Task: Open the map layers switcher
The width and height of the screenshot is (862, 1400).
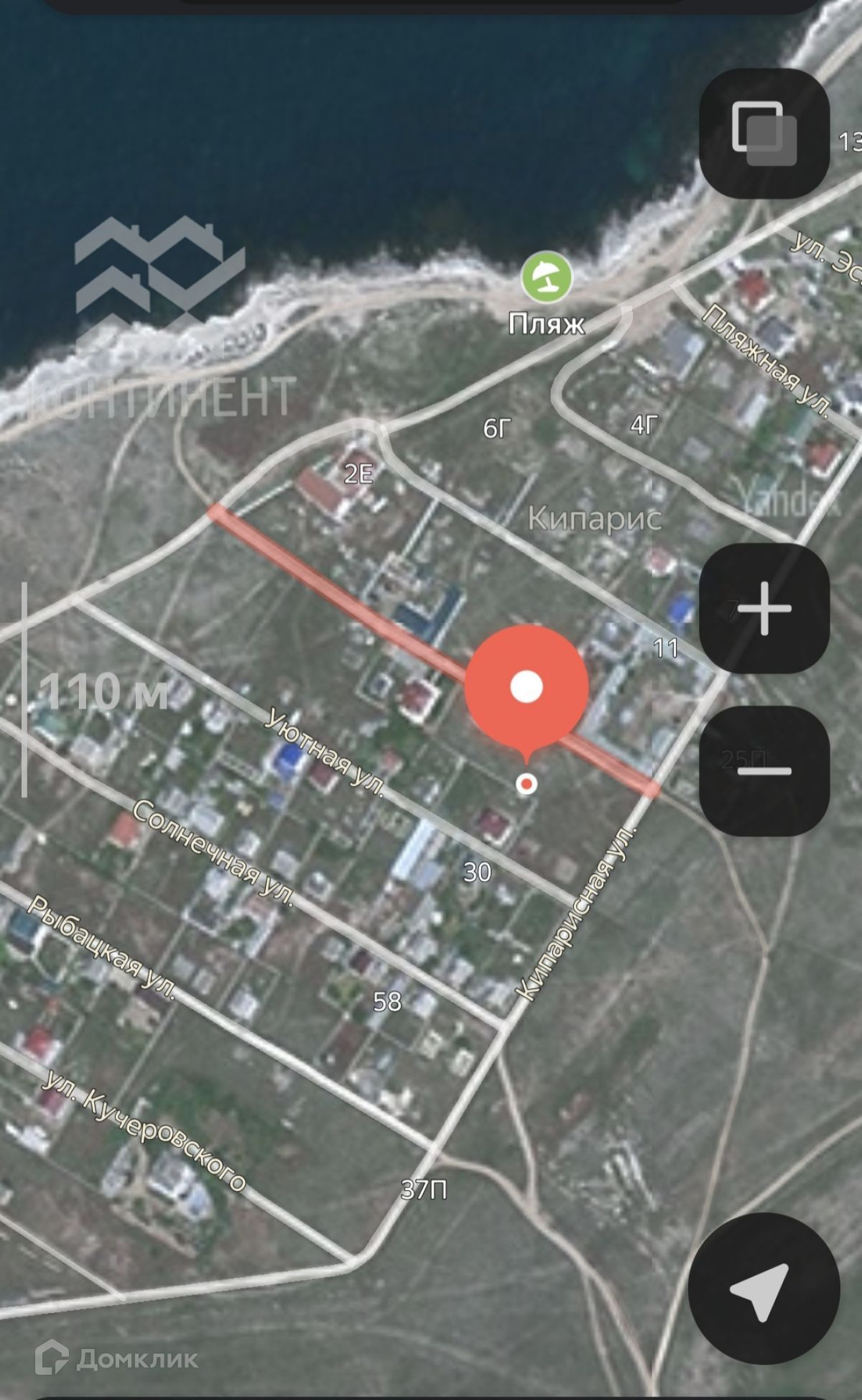Action: click(764, 134)
